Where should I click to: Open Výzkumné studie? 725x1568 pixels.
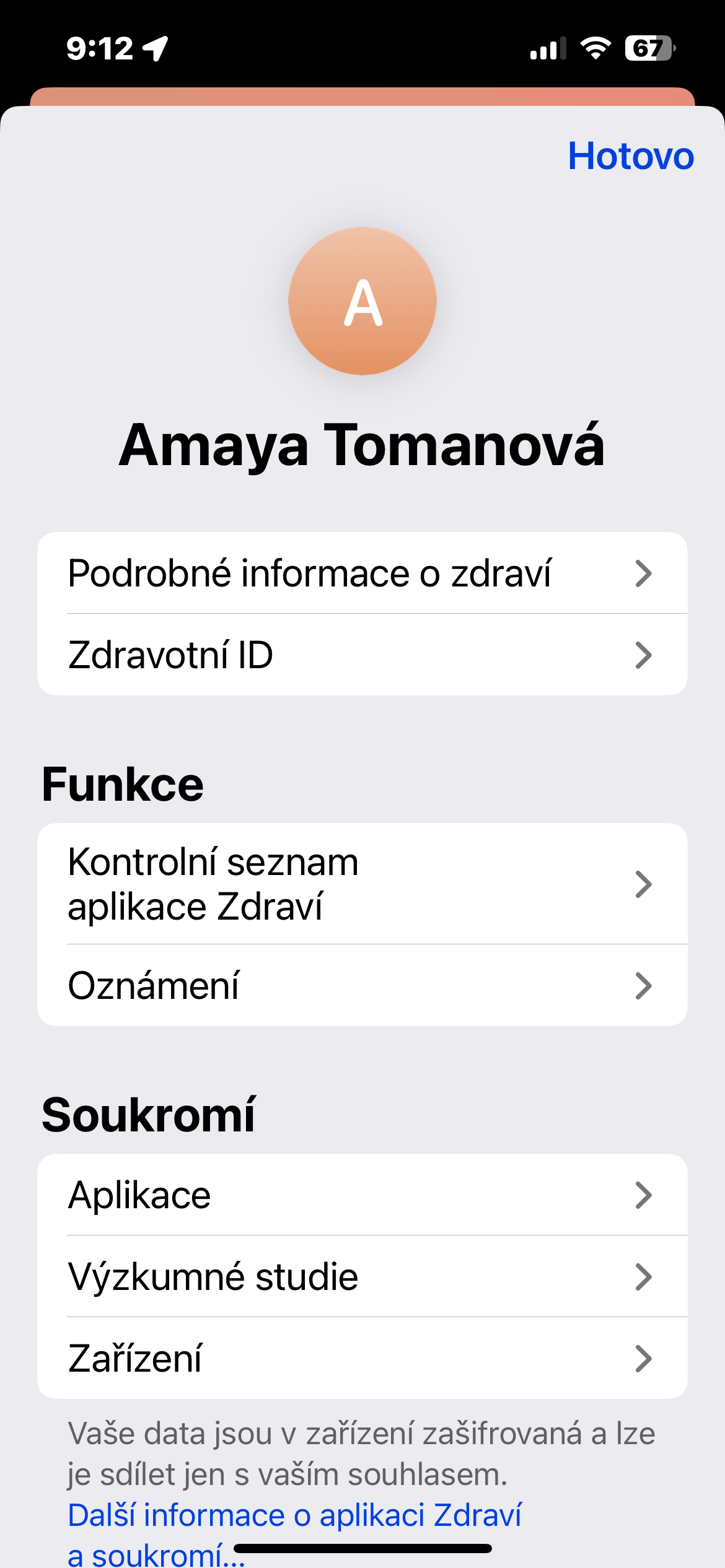click(362, 1276)
